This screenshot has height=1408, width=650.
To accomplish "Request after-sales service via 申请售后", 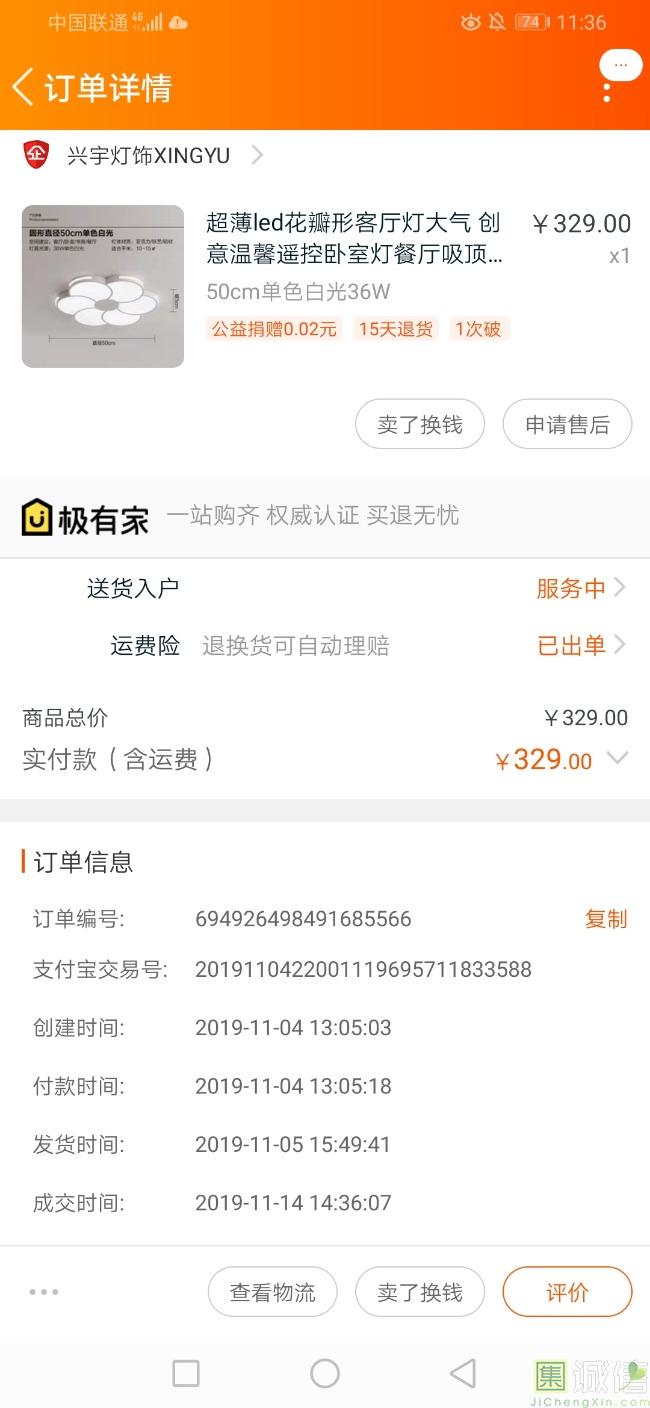I will point(567,425).
